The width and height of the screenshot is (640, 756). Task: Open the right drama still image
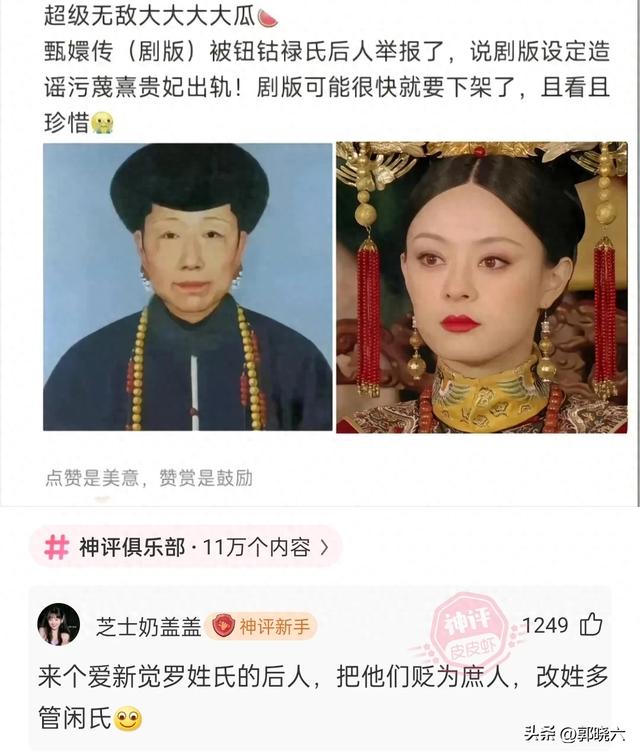click(x=482, y=287)
